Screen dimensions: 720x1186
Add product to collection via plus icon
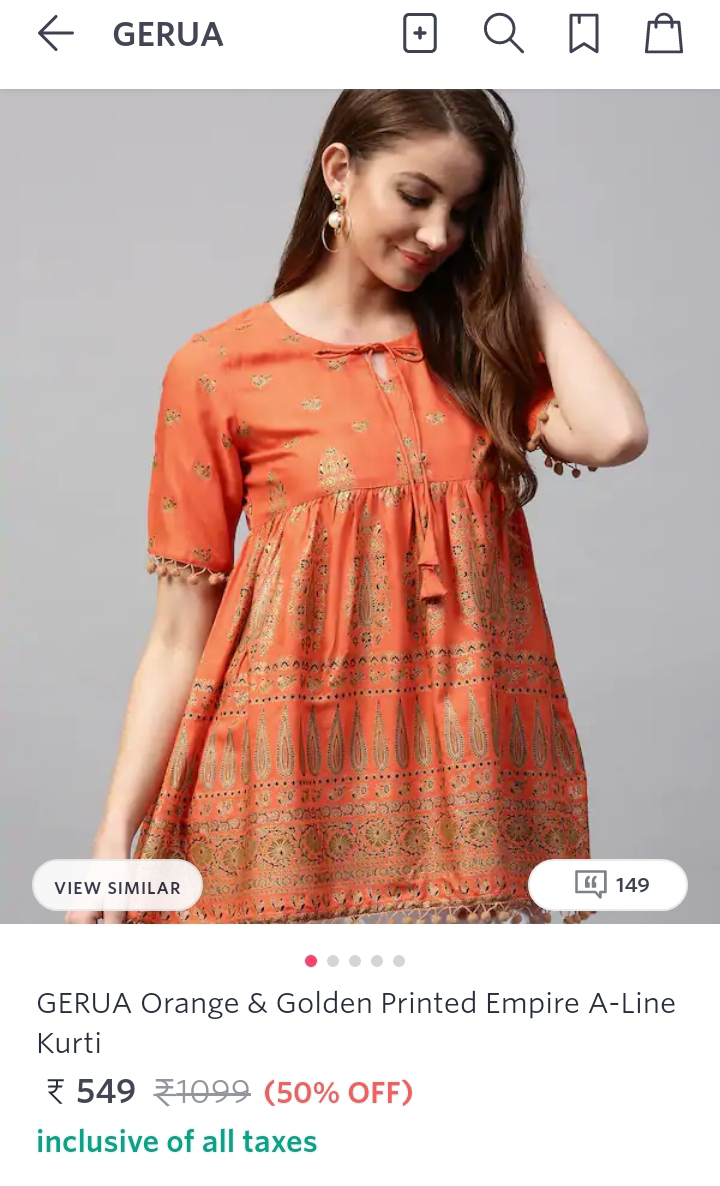420,34
